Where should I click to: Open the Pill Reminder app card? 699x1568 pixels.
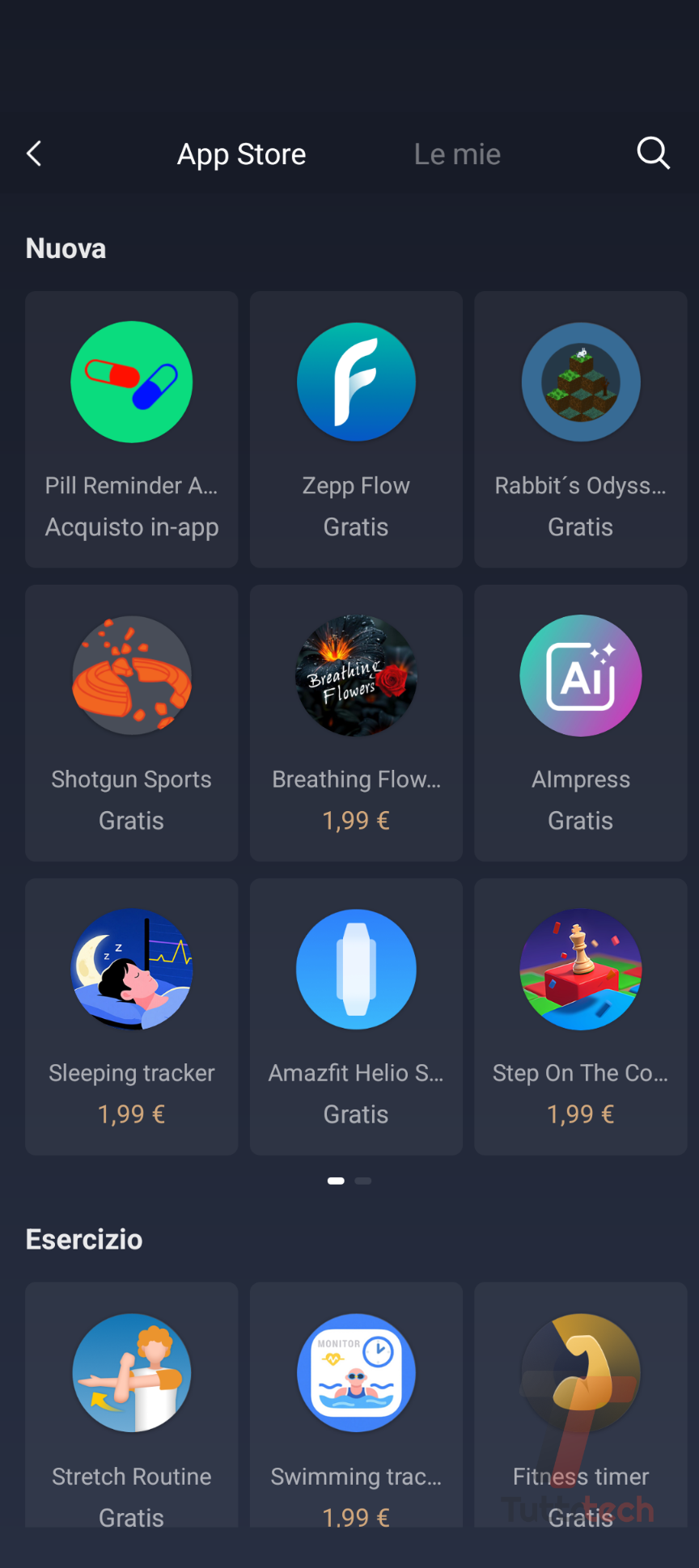click(x=132, y=429)
